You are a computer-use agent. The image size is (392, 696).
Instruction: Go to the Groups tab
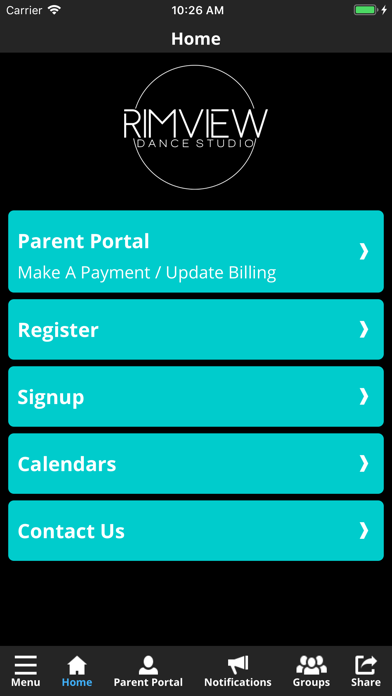point(311,672)
